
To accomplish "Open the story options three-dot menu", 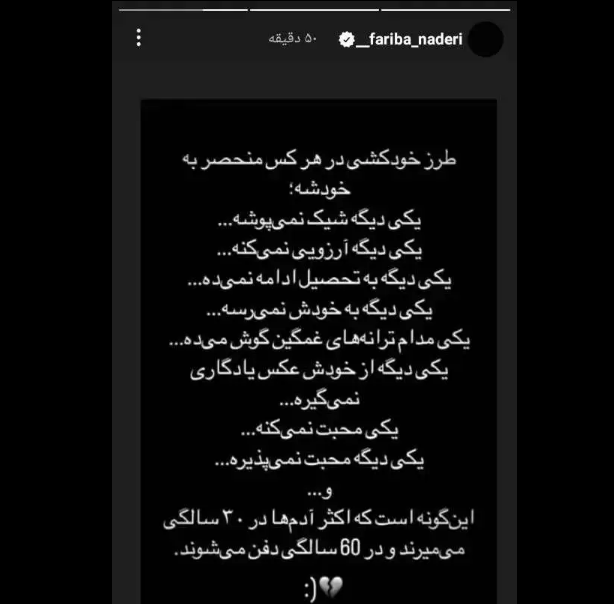I will (x=139, y=38).
